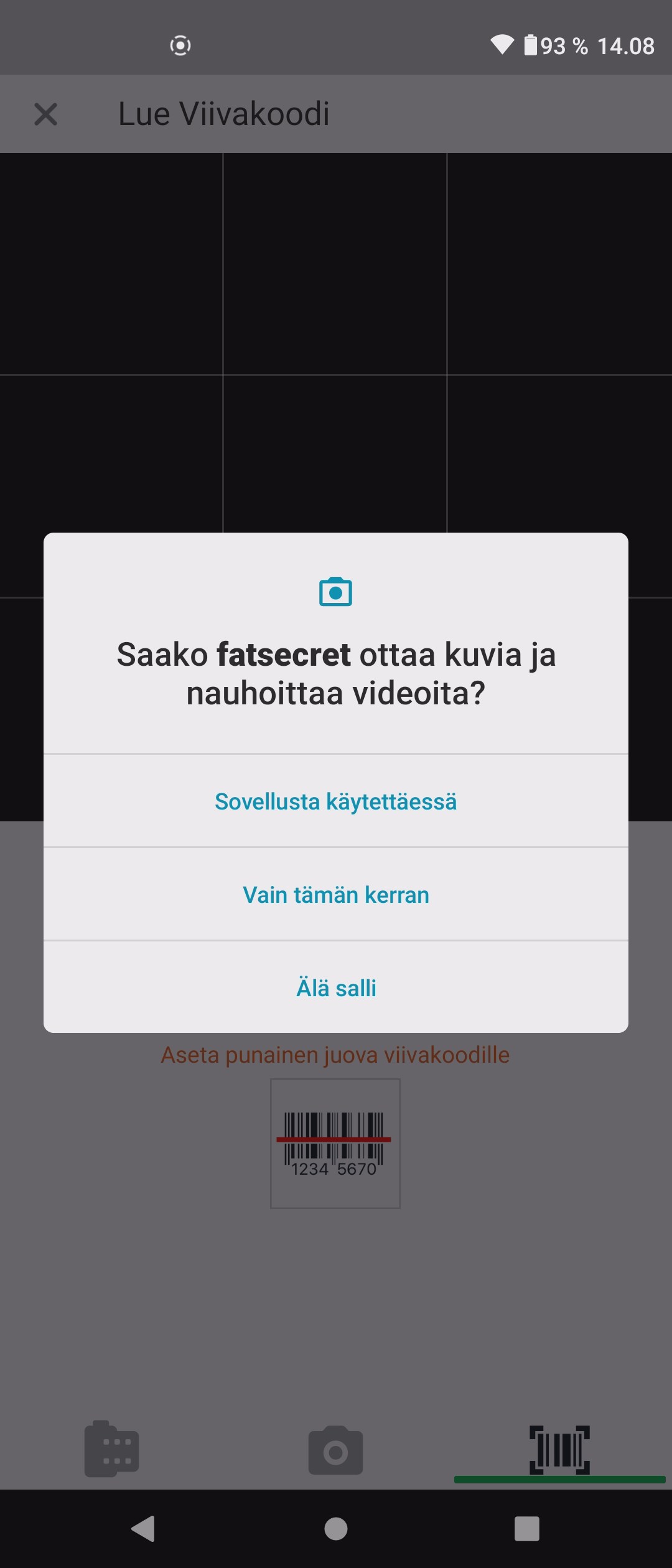The width and height of the screenshot is (672, 1568).
Task: Allow camera with Sovellusta käytettäessä option
Action: click(336, 801)
